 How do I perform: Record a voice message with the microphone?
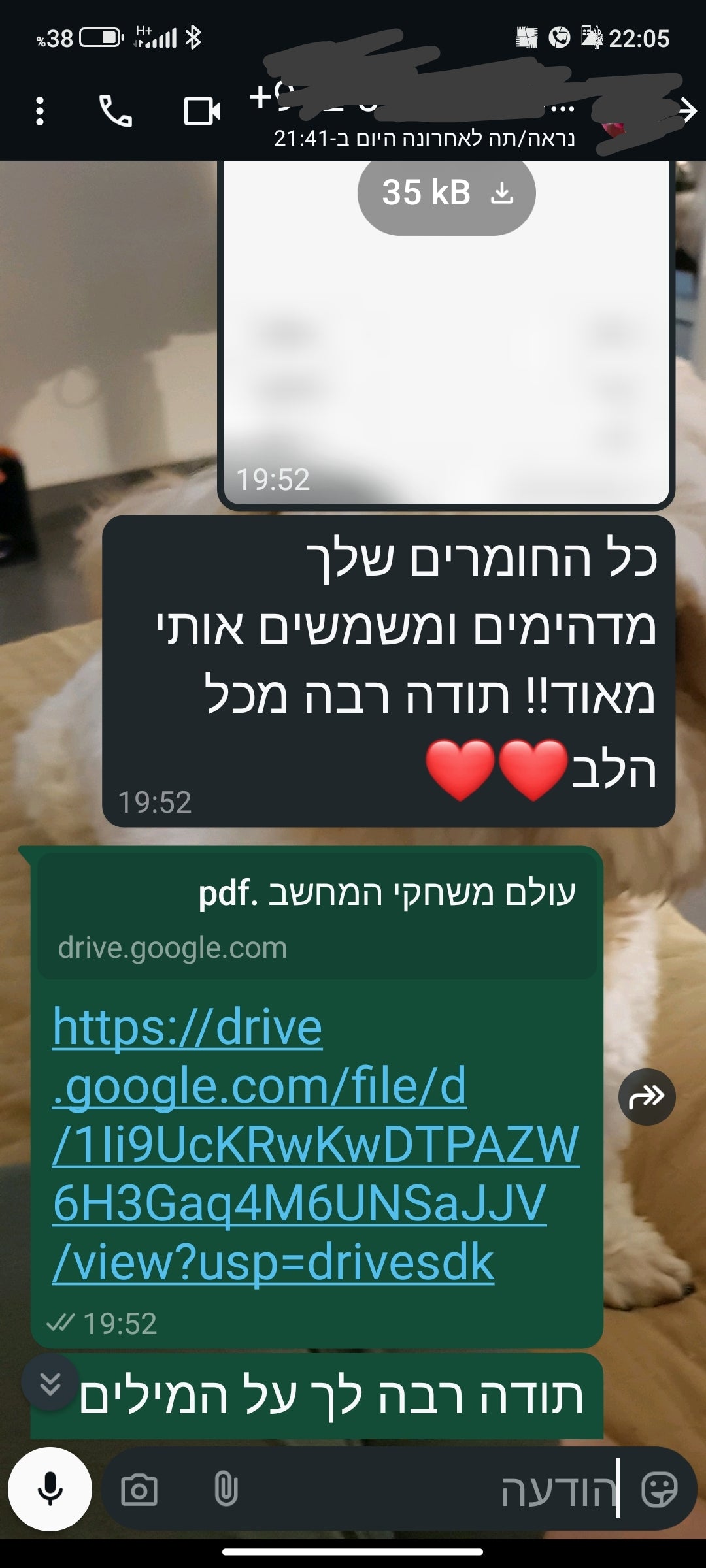pyautogui.click(x=50, y=1490)
